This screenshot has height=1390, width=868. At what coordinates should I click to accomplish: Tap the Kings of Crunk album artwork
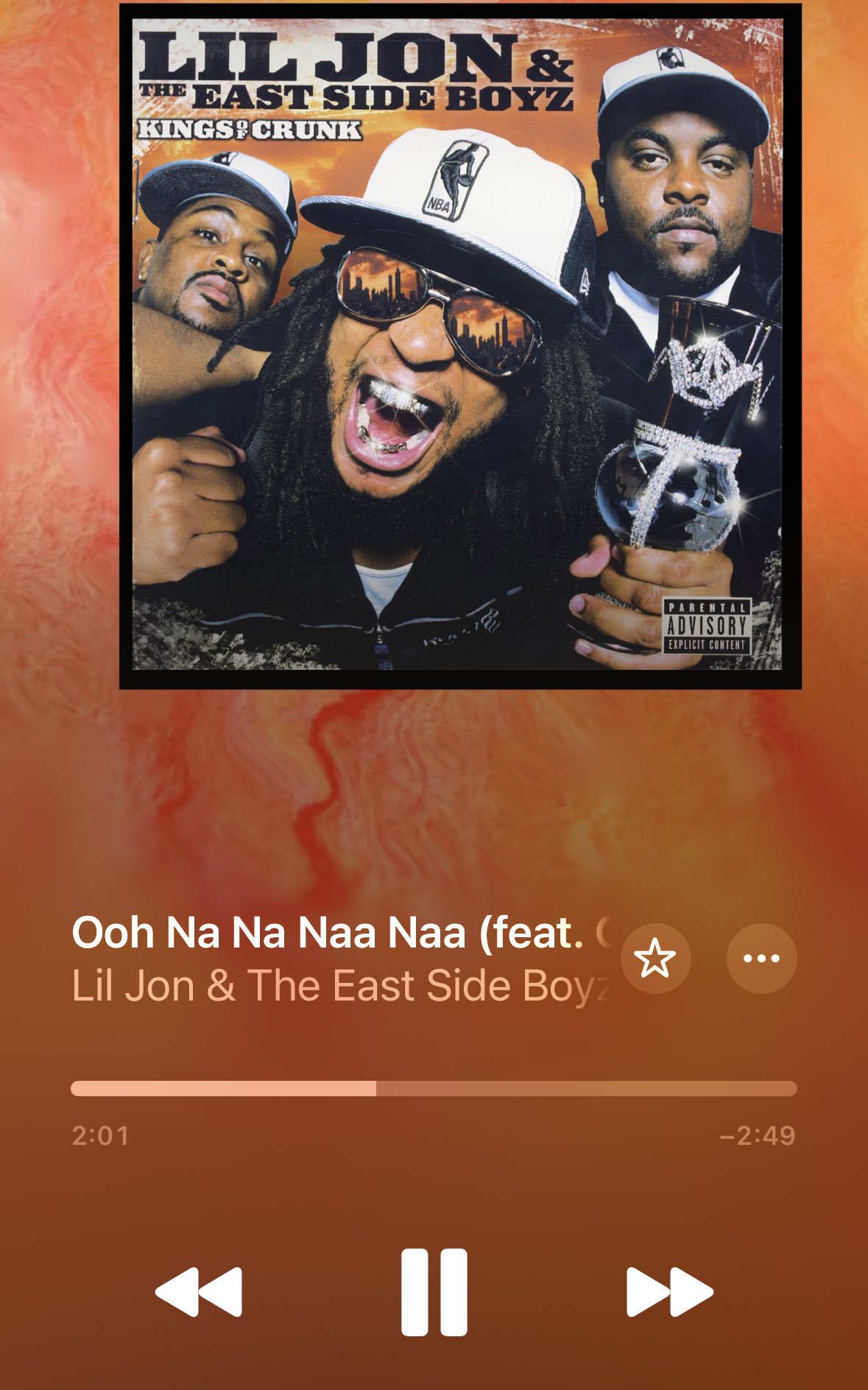(460, 346)
